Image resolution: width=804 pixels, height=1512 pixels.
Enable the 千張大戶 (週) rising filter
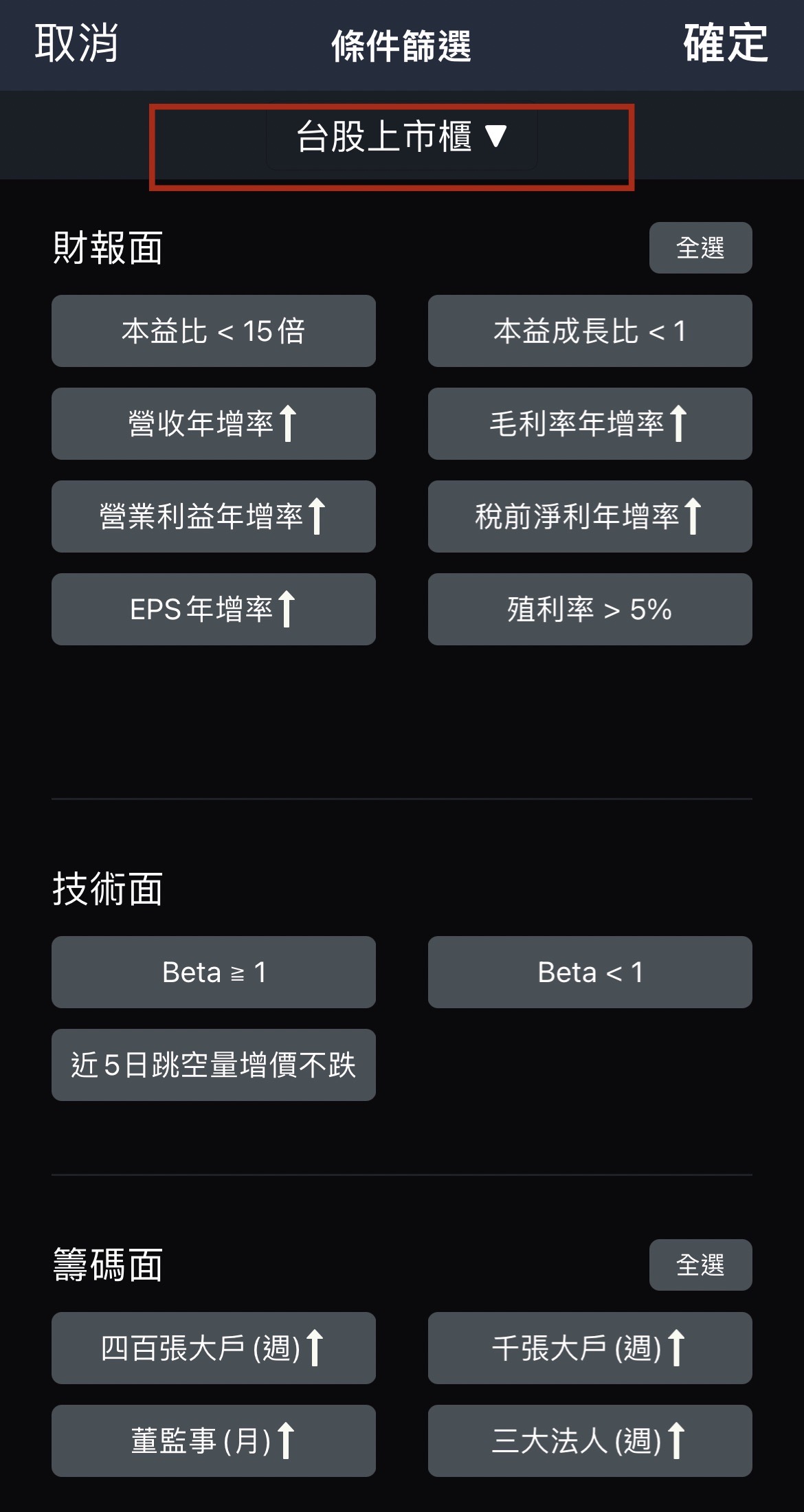click(x=590, y=1348)
